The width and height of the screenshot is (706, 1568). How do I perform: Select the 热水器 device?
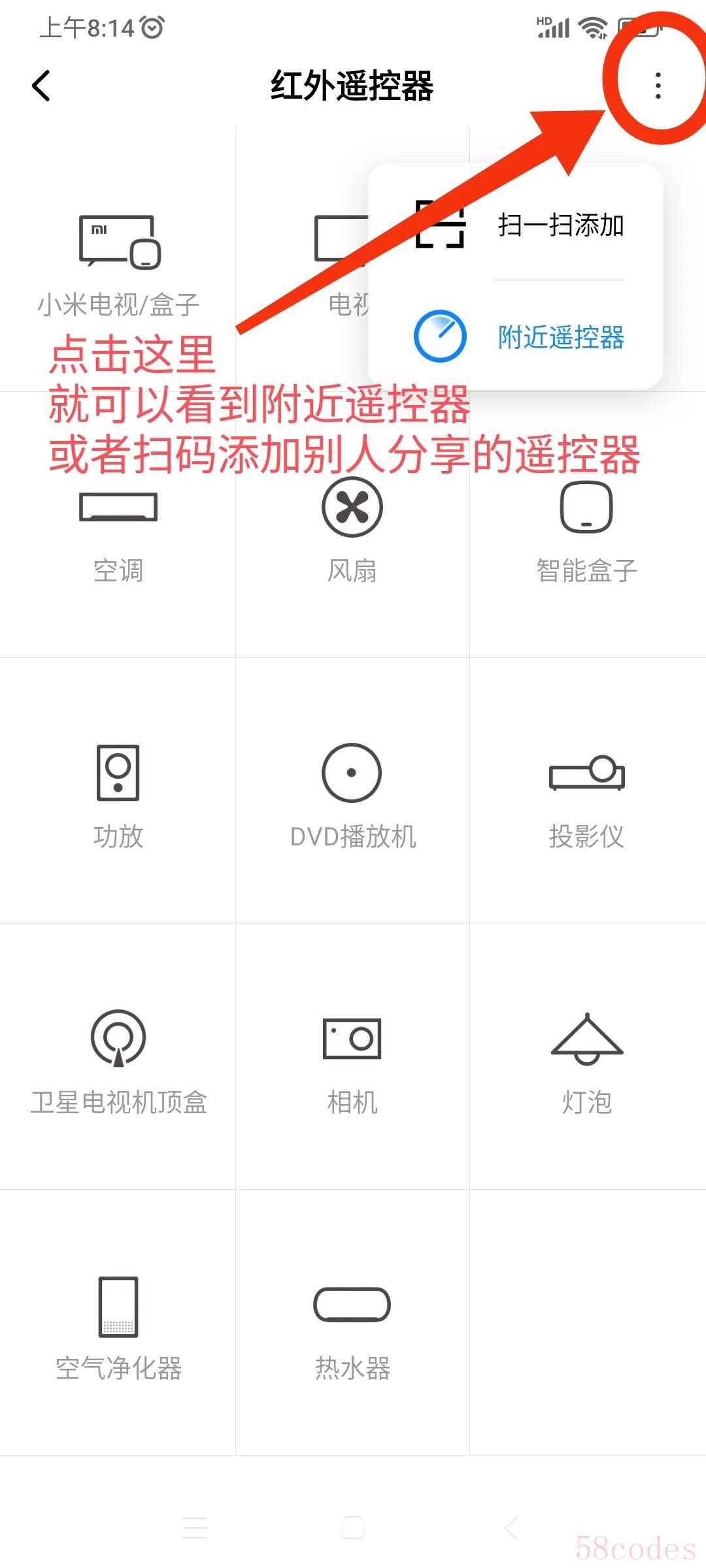[352, 1322]
